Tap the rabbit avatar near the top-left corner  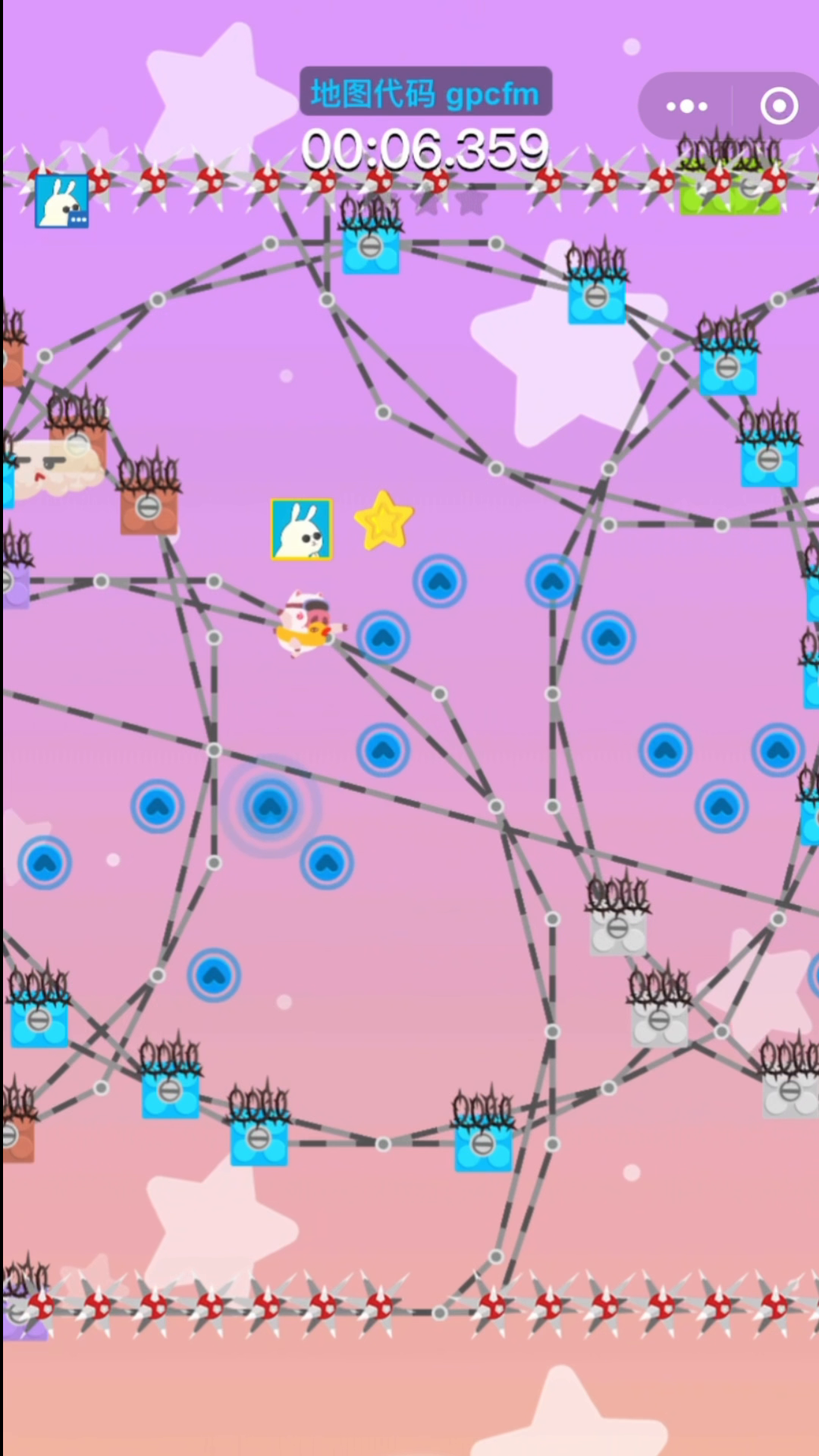(x=62, y=201)
